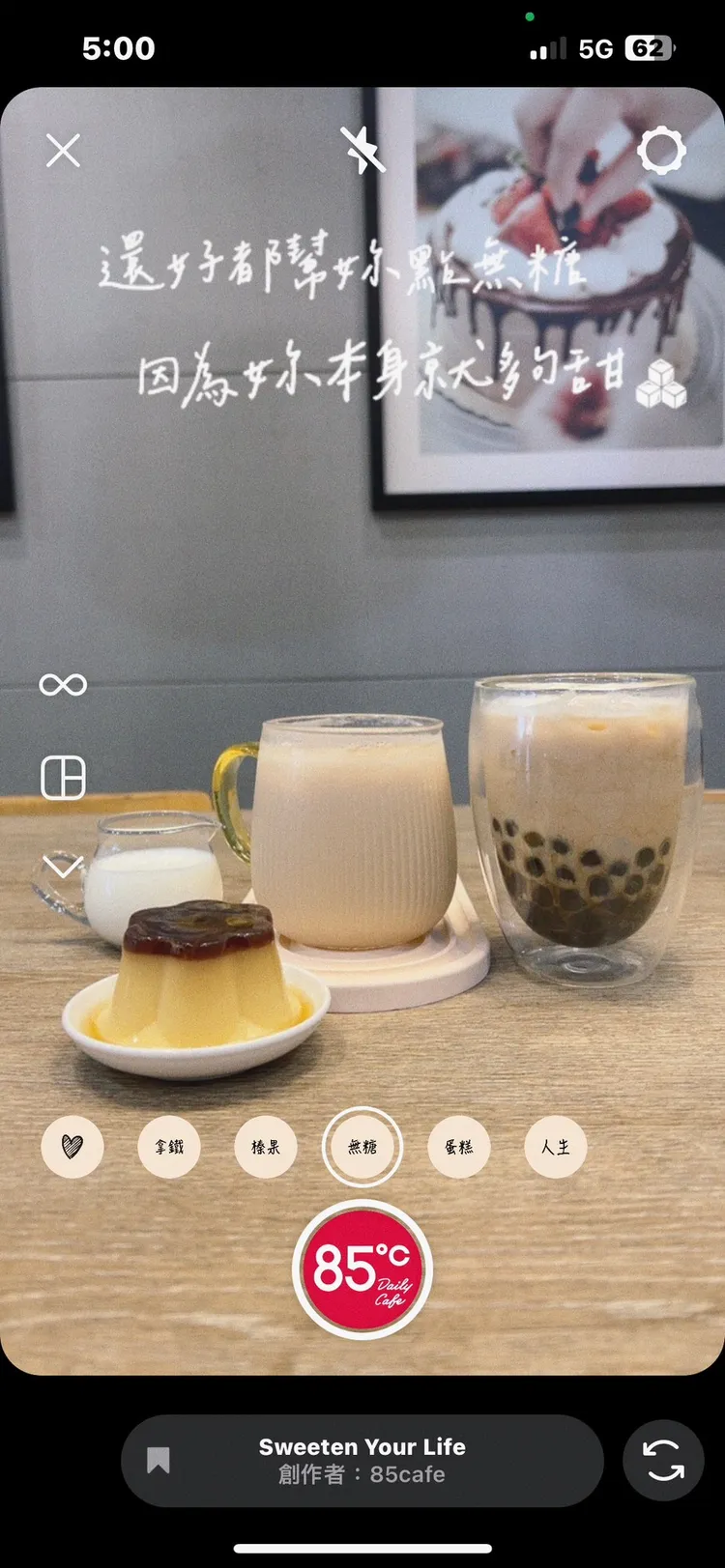Capture photo with 85°C shutter button
The image size is (725, 1568).
[x=362, y=1269]
